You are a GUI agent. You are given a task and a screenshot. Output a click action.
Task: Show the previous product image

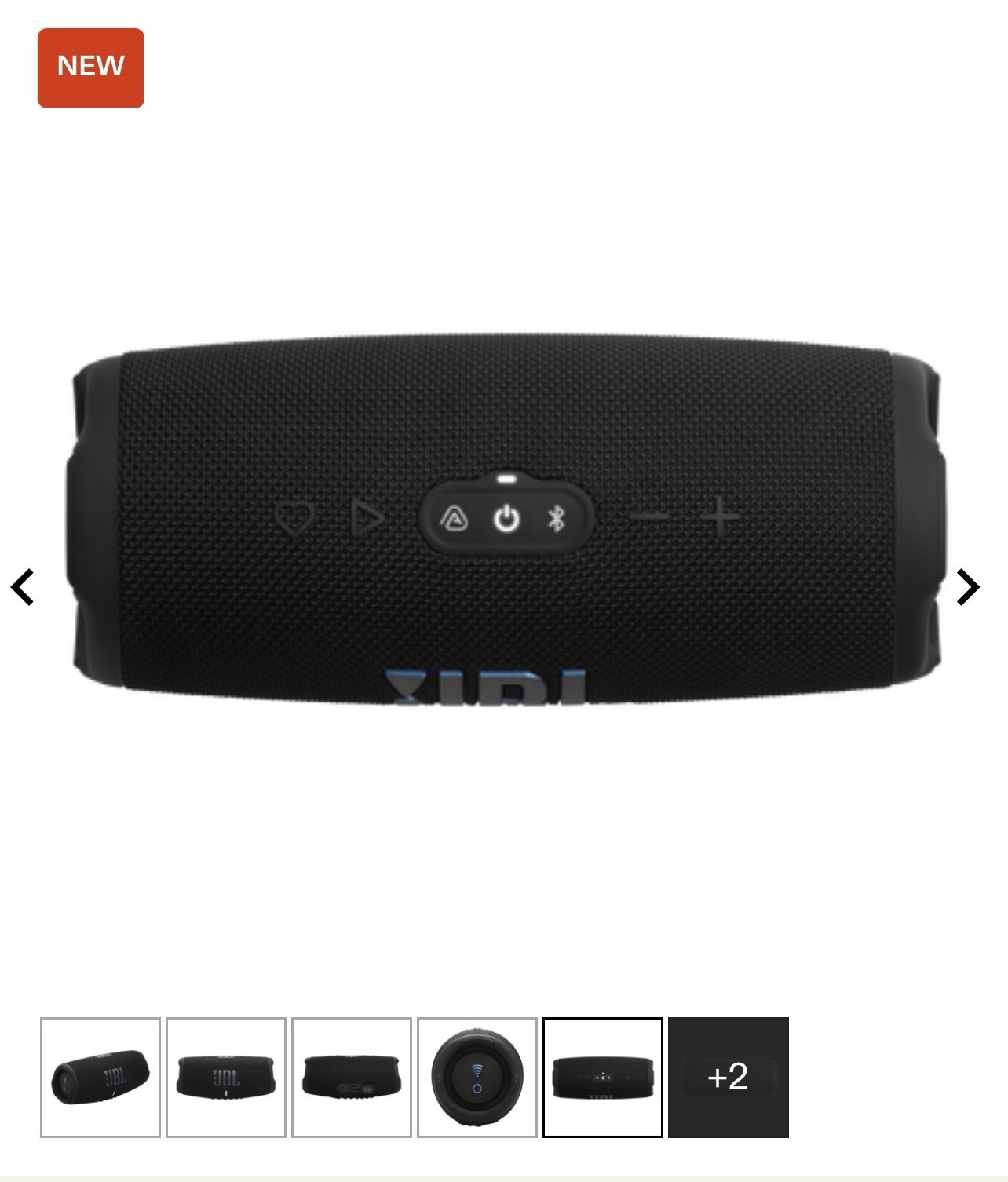coord(23,587)
